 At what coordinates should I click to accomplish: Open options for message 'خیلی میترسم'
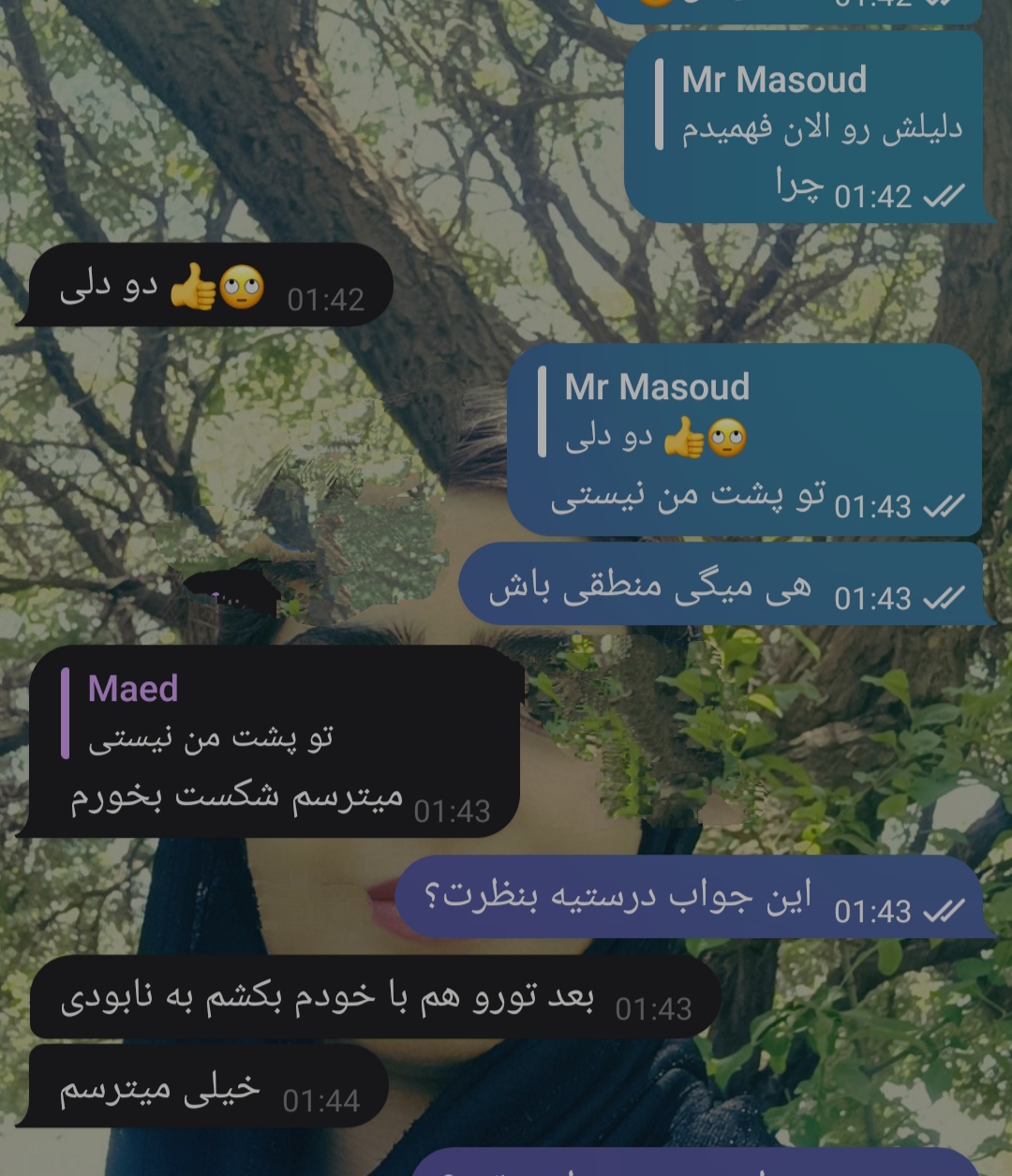pyautogui.click(x=160, y=1090)
